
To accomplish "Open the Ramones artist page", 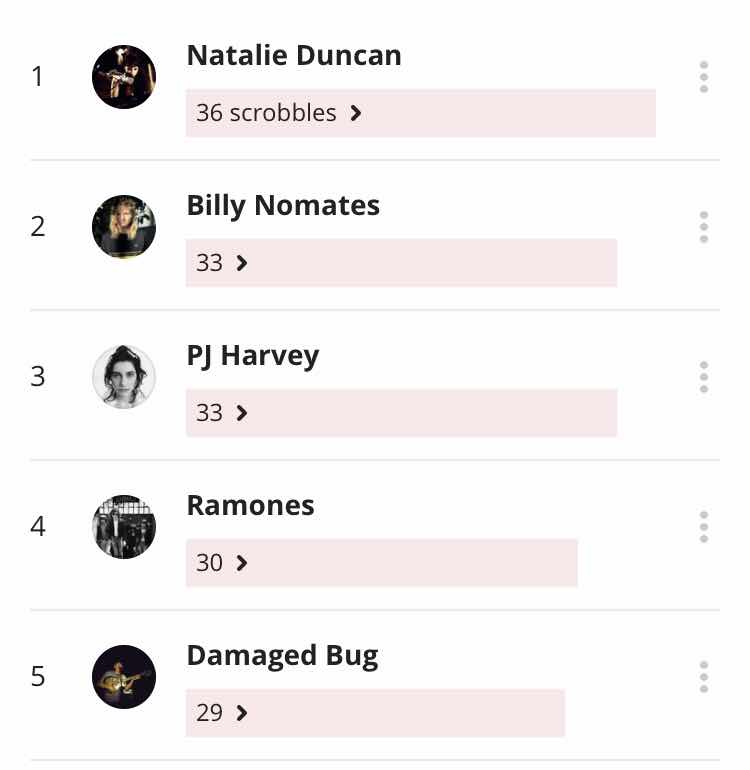I will [x=250, y=506].
